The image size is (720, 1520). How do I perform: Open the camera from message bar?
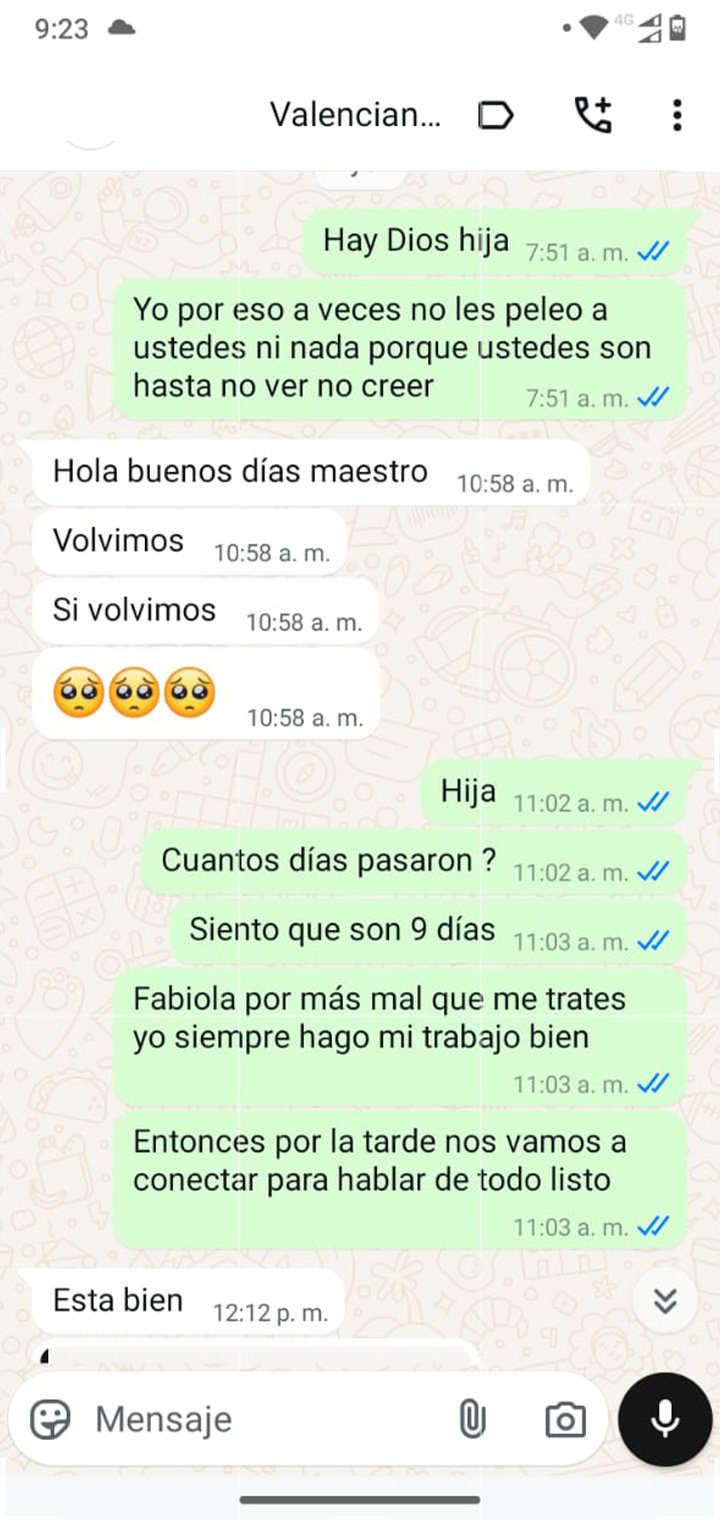[565, 1418]
